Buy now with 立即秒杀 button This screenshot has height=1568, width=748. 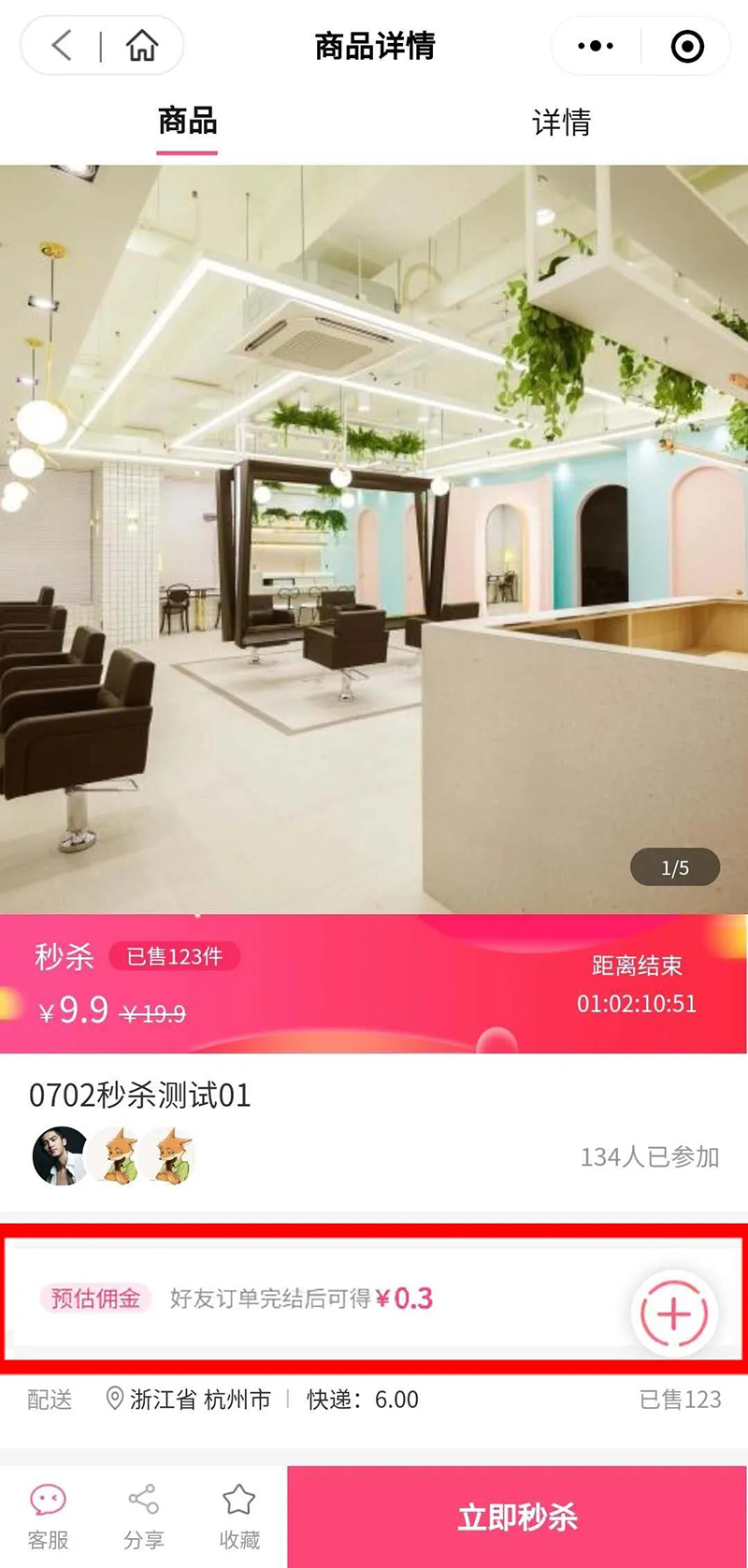pyautogui.click(x=517, y=1517)
